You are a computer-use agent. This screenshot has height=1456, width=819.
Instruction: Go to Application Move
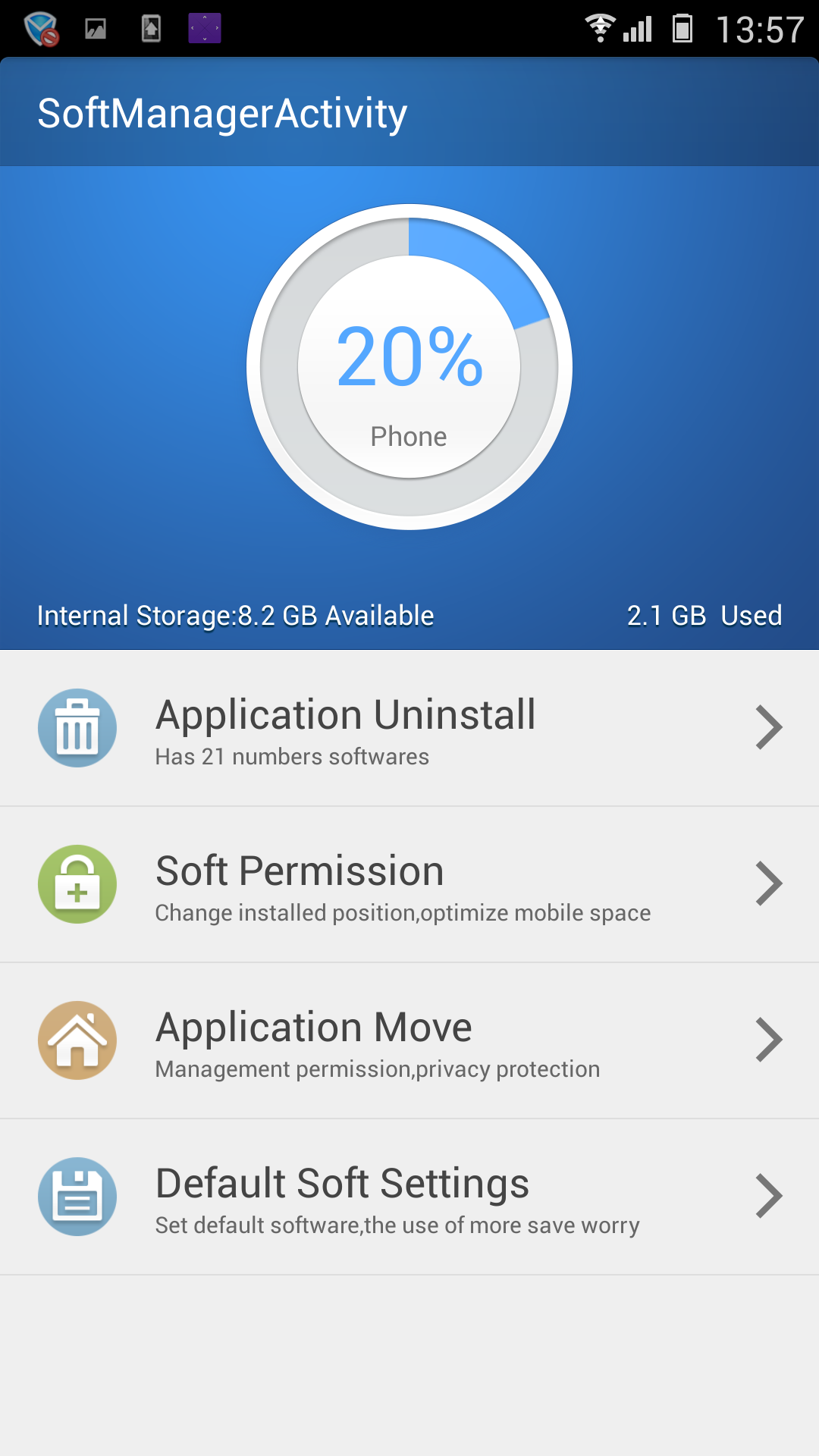(x=409, y=1040)
